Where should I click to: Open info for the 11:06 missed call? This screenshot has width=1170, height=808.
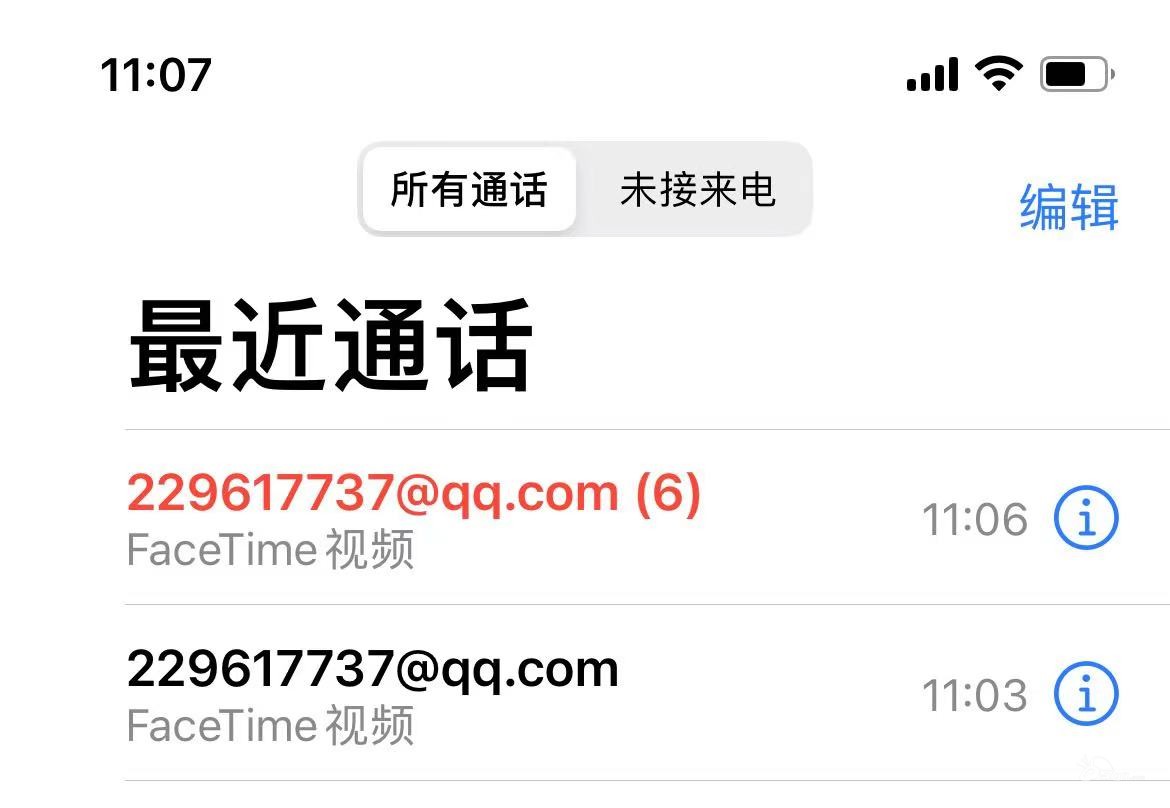pos(1086,518)
